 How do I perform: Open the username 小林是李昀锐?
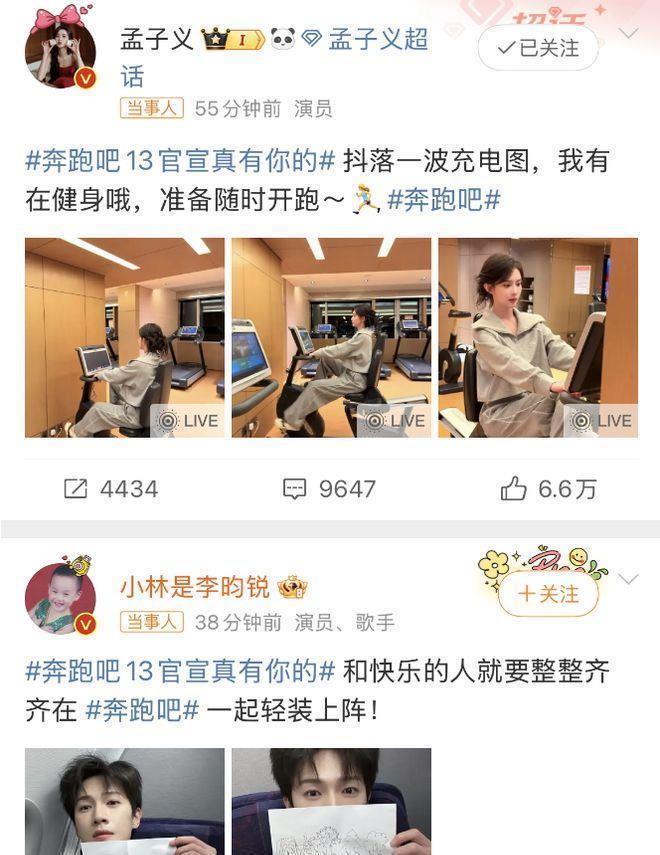[x=195, y=587]
